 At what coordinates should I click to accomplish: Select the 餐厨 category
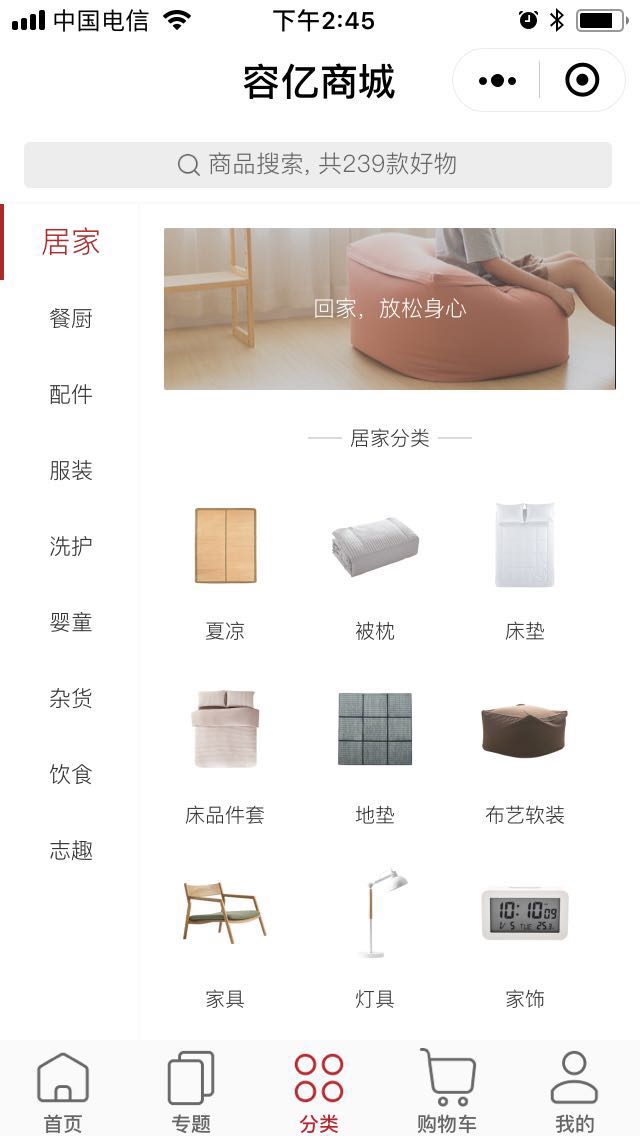pyautogui.click(x=70, y=319)
